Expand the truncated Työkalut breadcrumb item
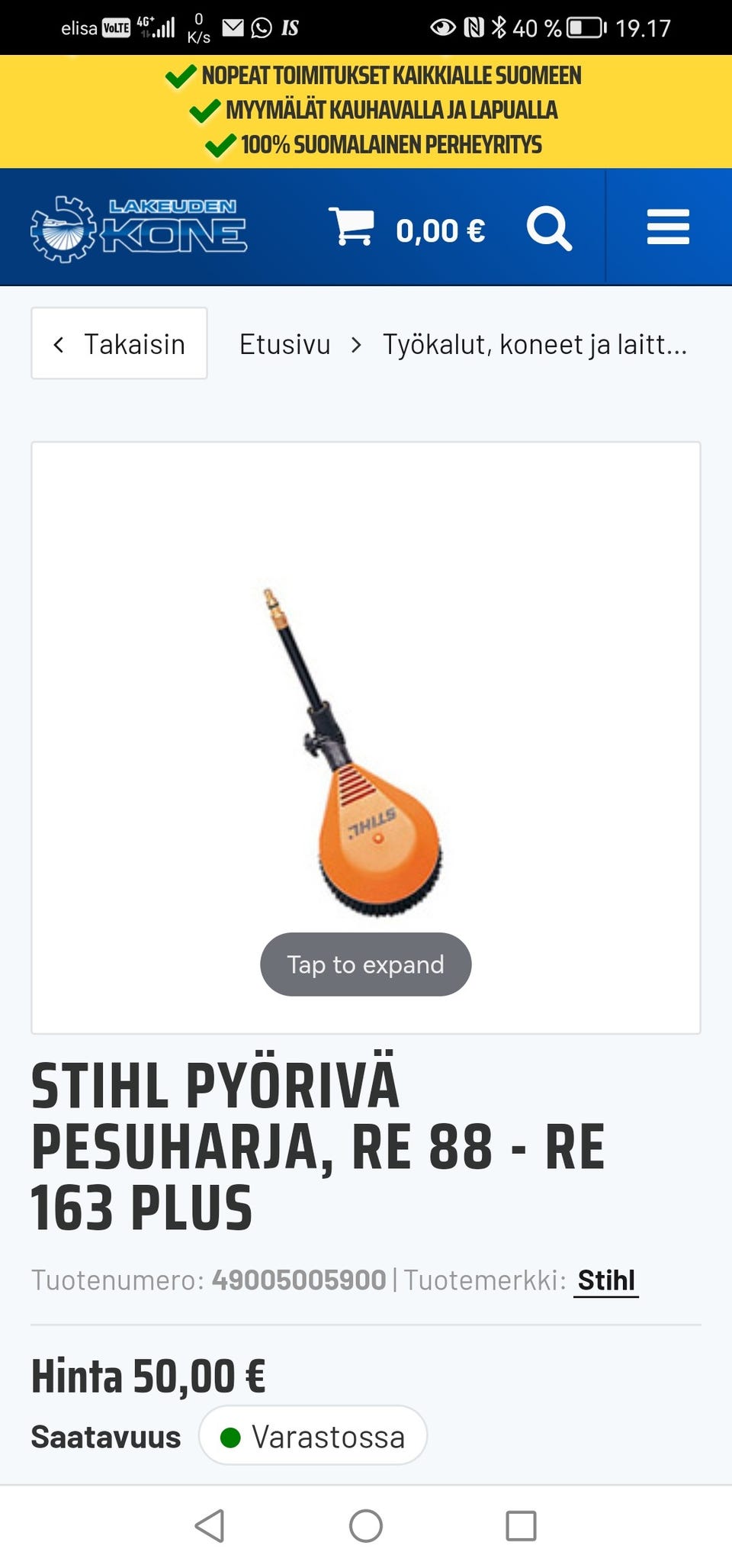 click(535, 345)
